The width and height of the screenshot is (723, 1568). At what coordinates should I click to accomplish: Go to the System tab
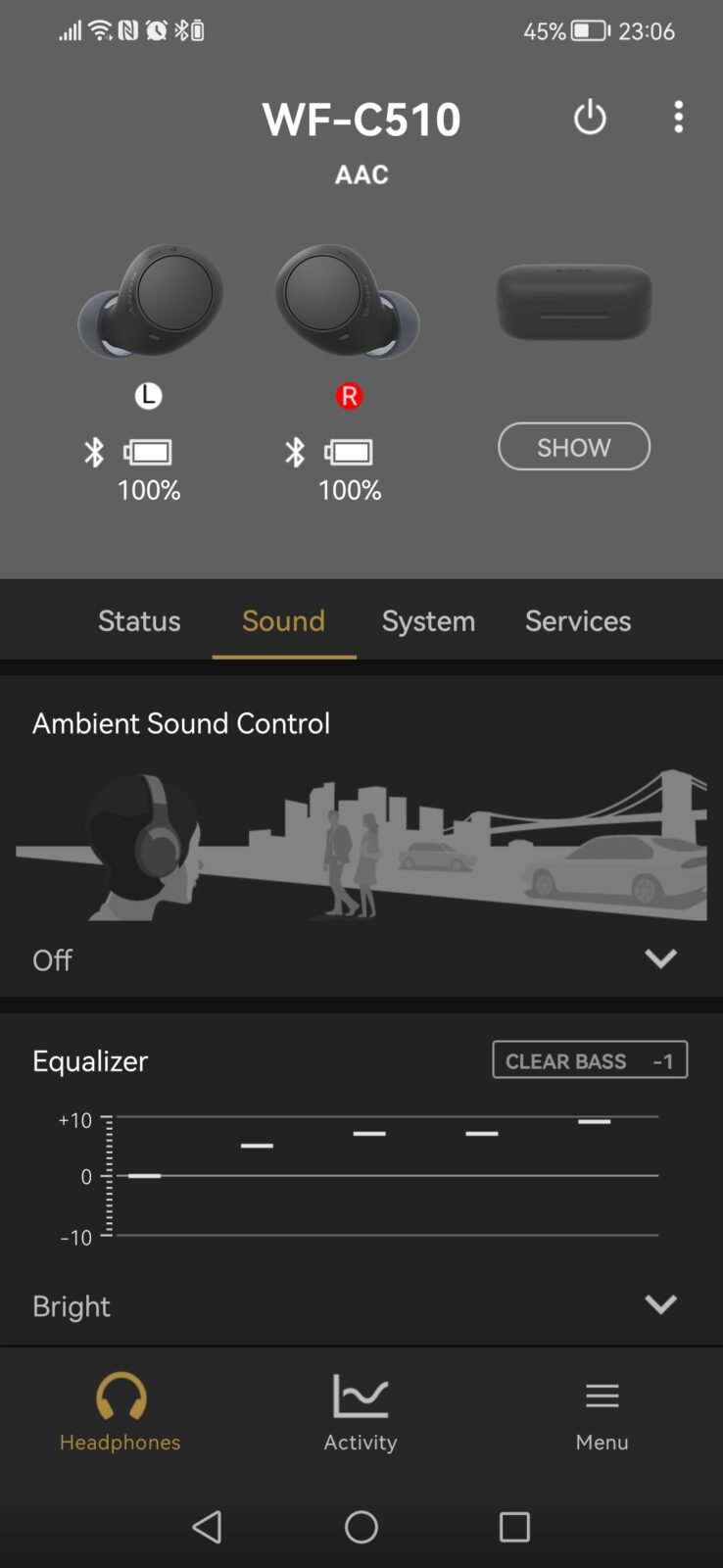(428, 621)
